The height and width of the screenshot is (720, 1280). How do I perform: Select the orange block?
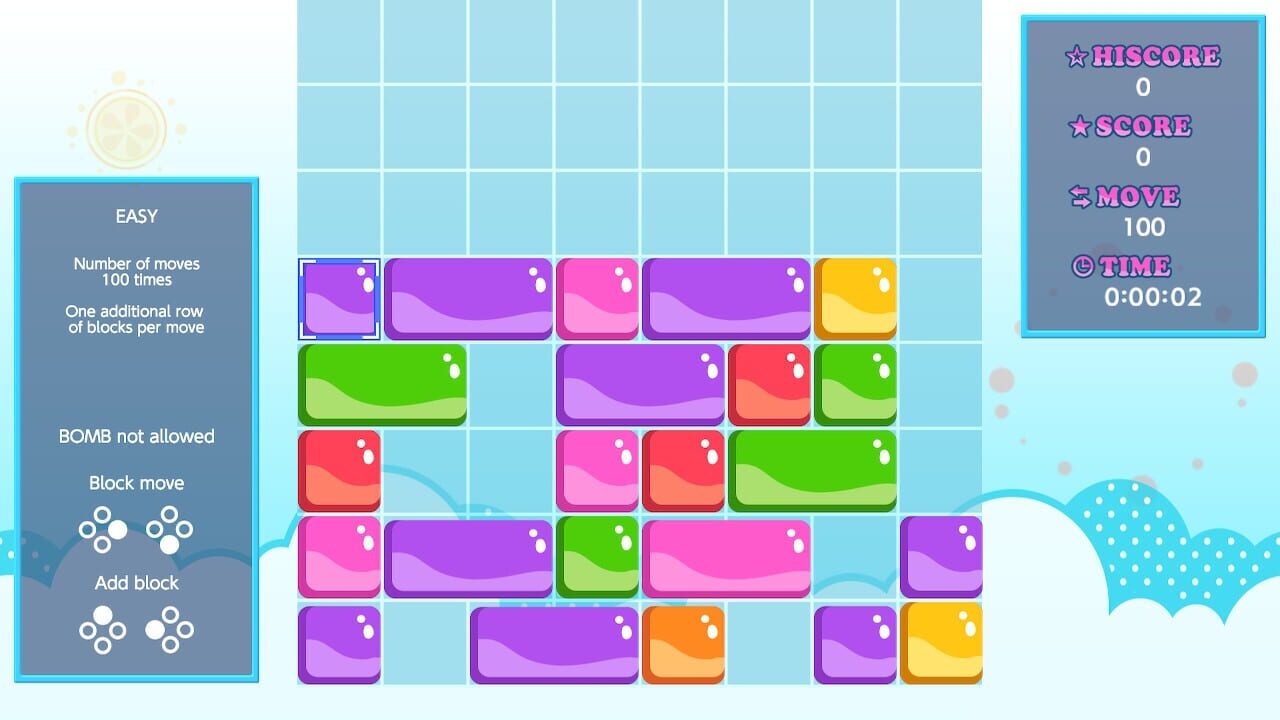pyautogui.click(x=683, y=644)
